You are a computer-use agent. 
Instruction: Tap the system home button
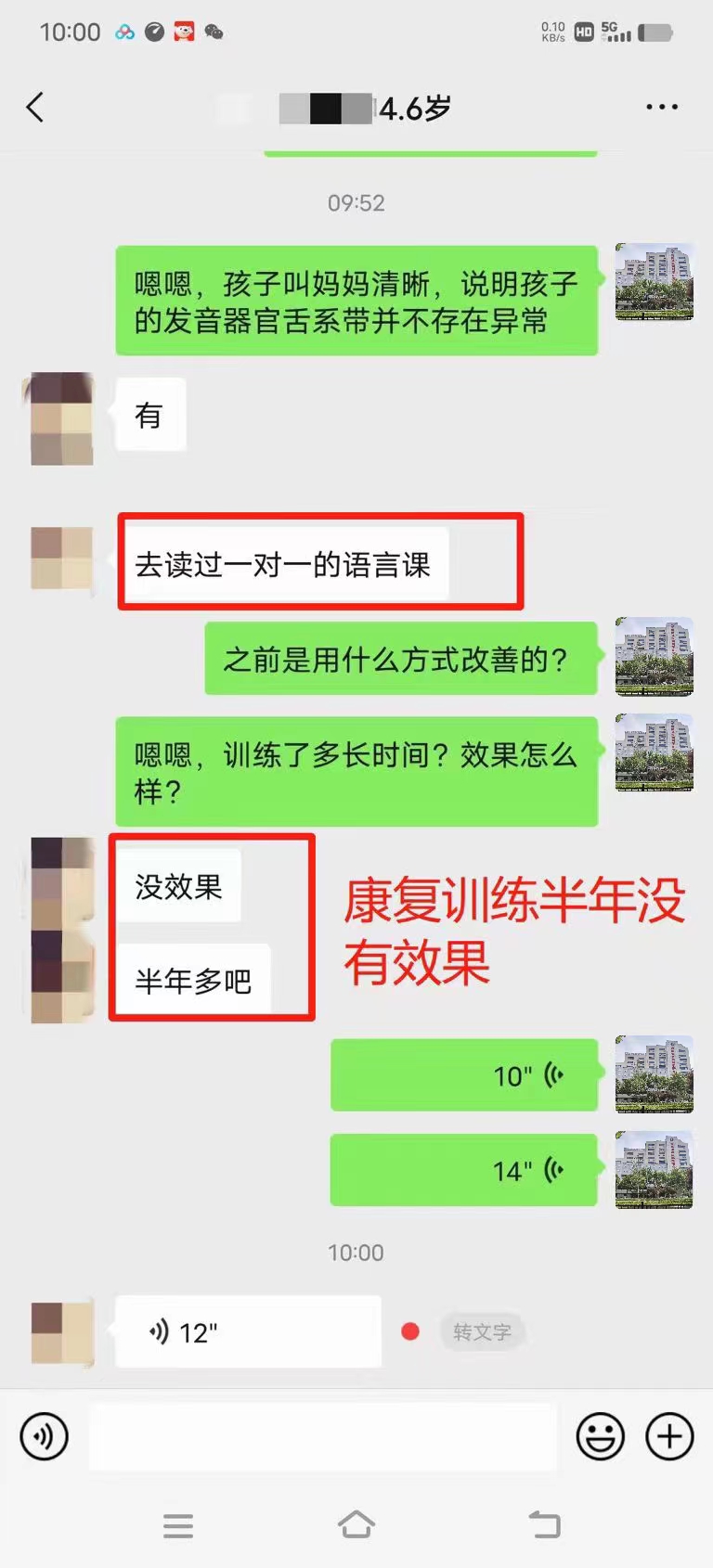(356, 1525)
